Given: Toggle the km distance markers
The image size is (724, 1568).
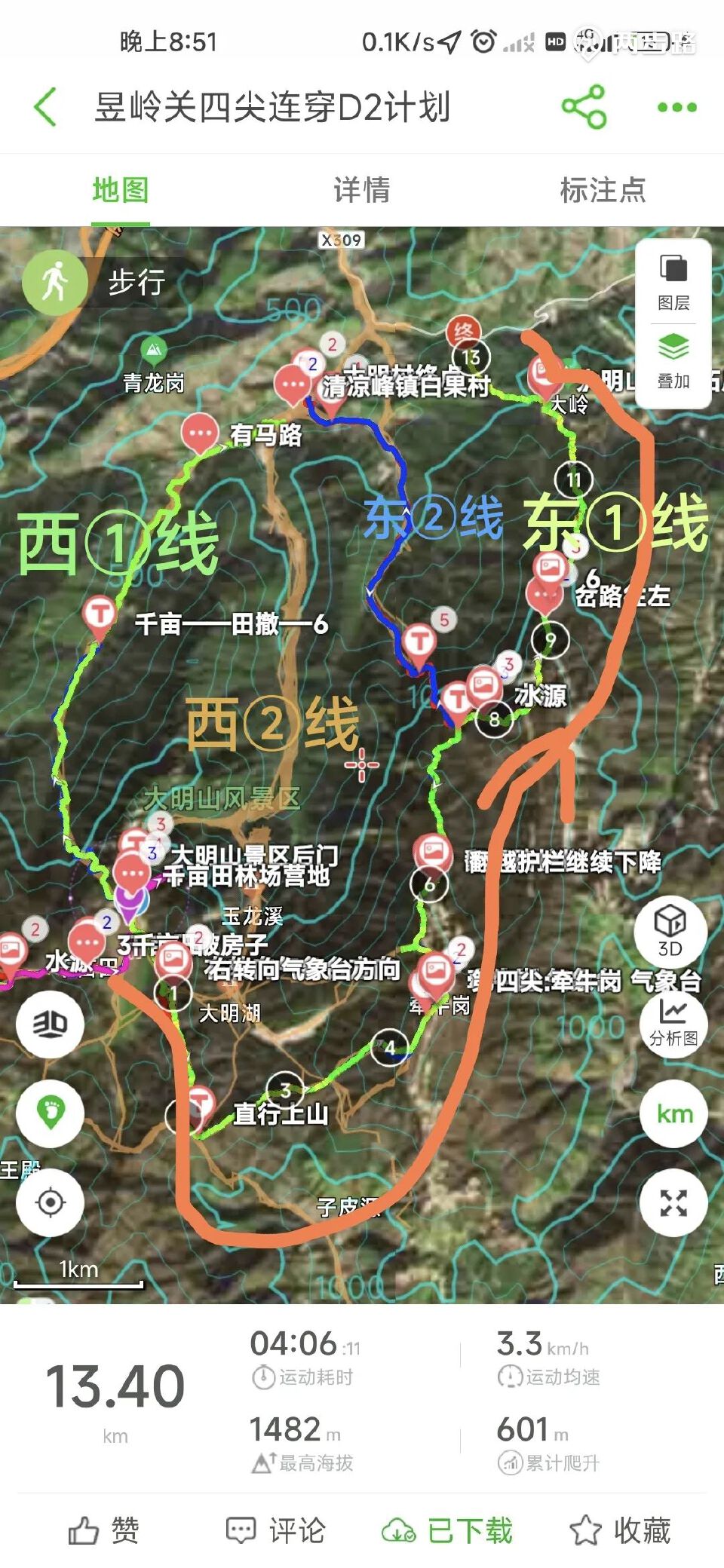Looking at the screenshot, I should (673, 1113).
